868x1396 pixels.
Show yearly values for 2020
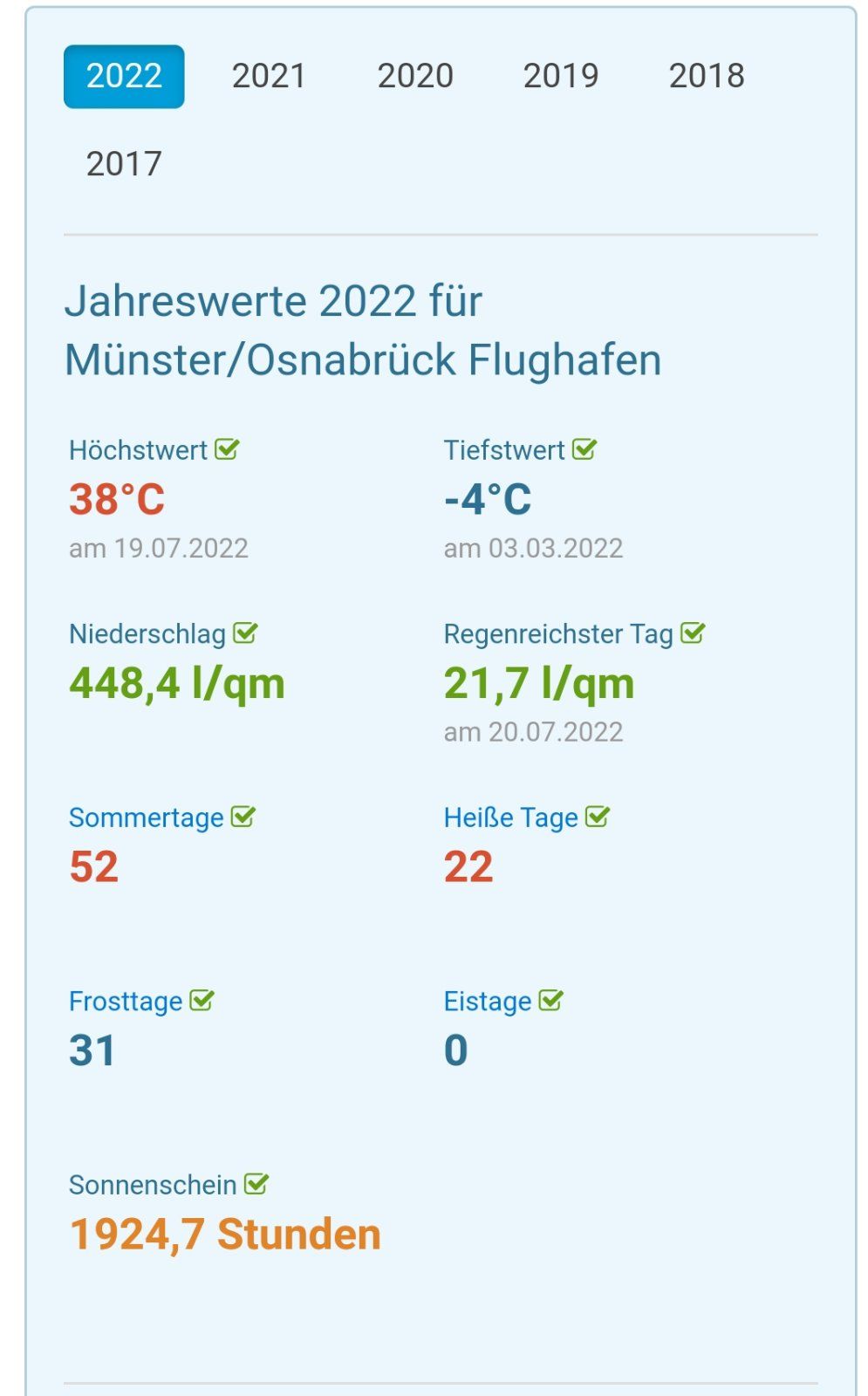tap(415, 77)
